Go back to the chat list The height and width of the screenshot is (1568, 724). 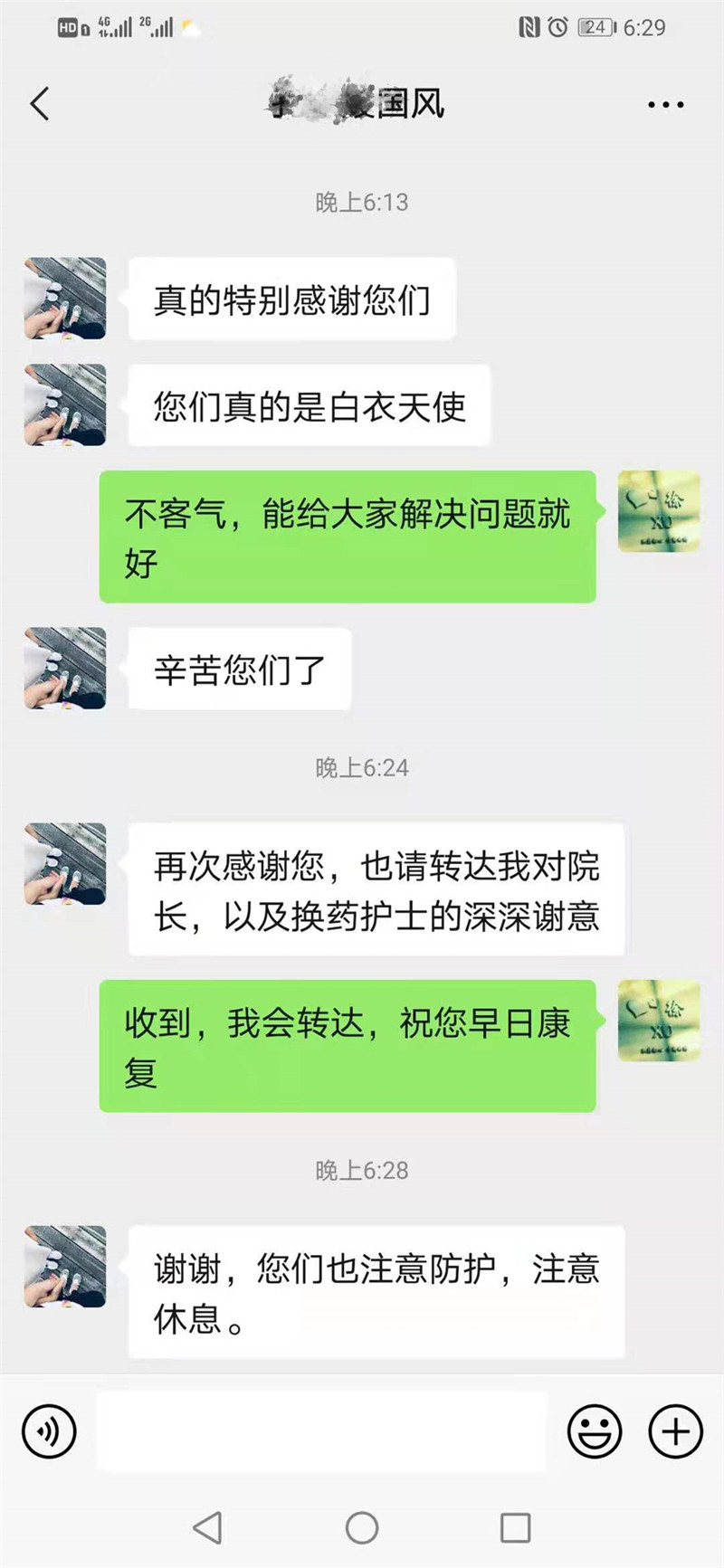[40, 104]
